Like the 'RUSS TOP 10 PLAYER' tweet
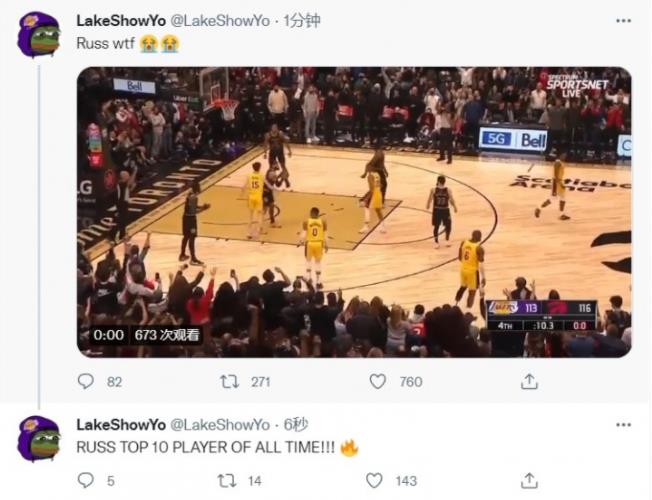 (x=375, y=481)
